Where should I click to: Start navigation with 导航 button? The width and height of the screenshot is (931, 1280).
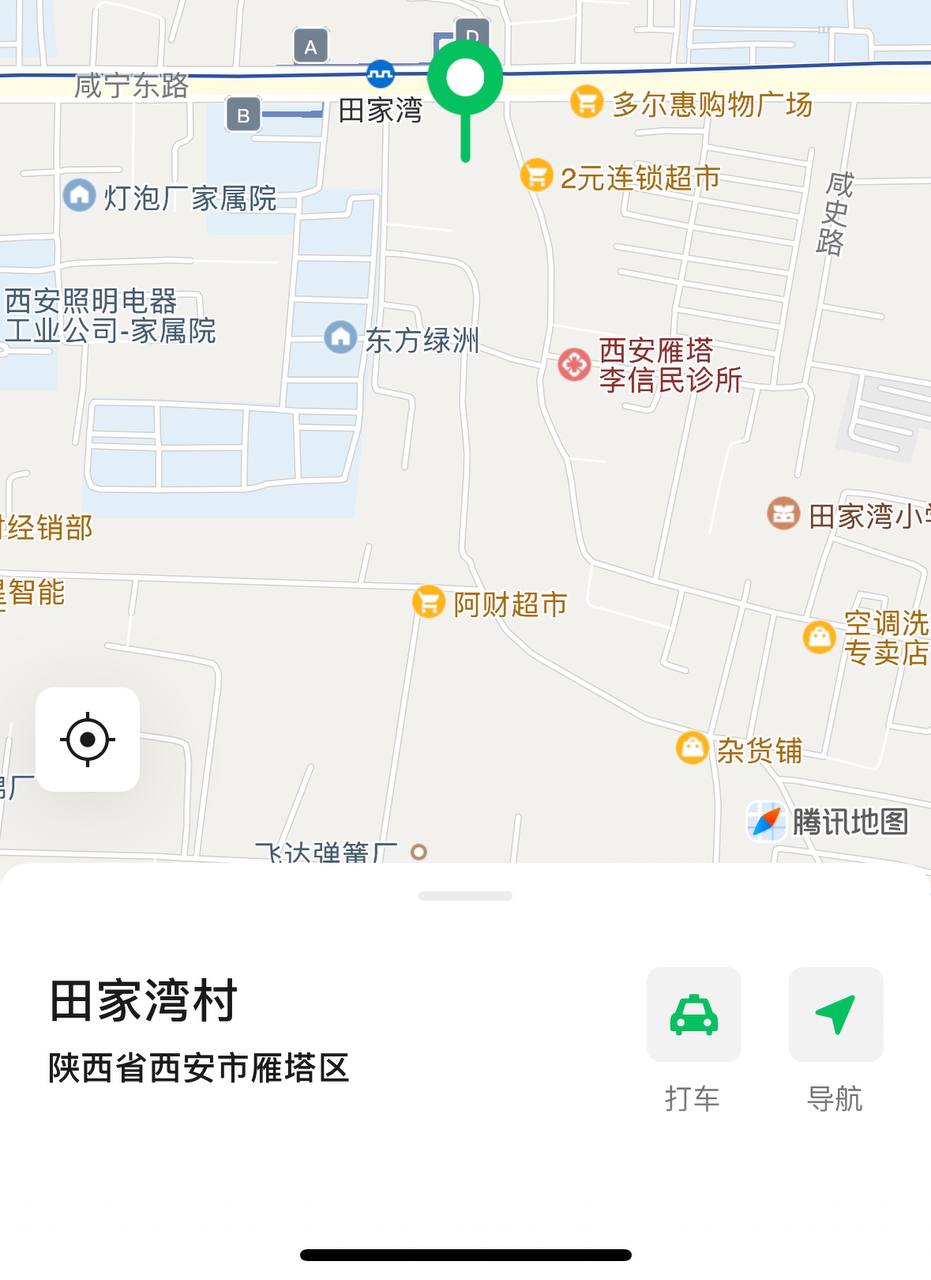click(x=835, y=1014)
